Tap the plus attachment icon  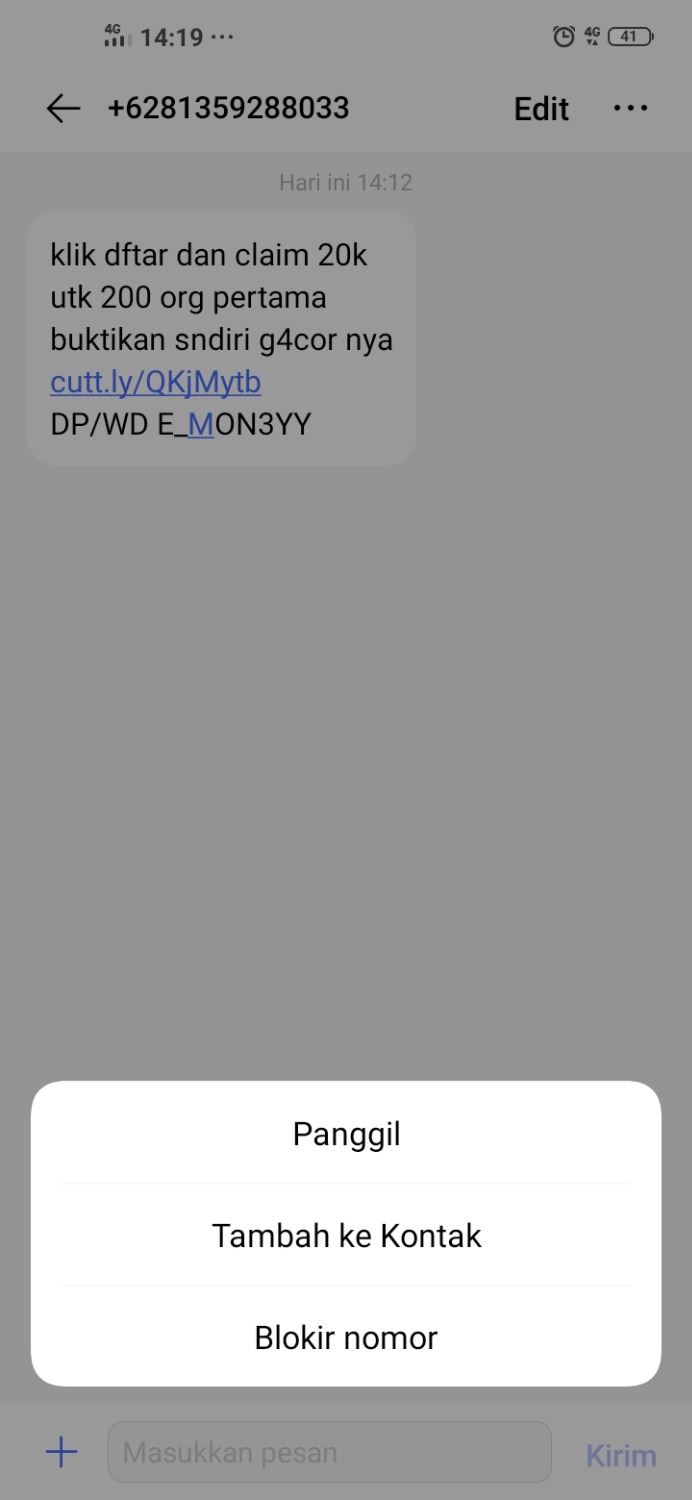[62, 1452]
